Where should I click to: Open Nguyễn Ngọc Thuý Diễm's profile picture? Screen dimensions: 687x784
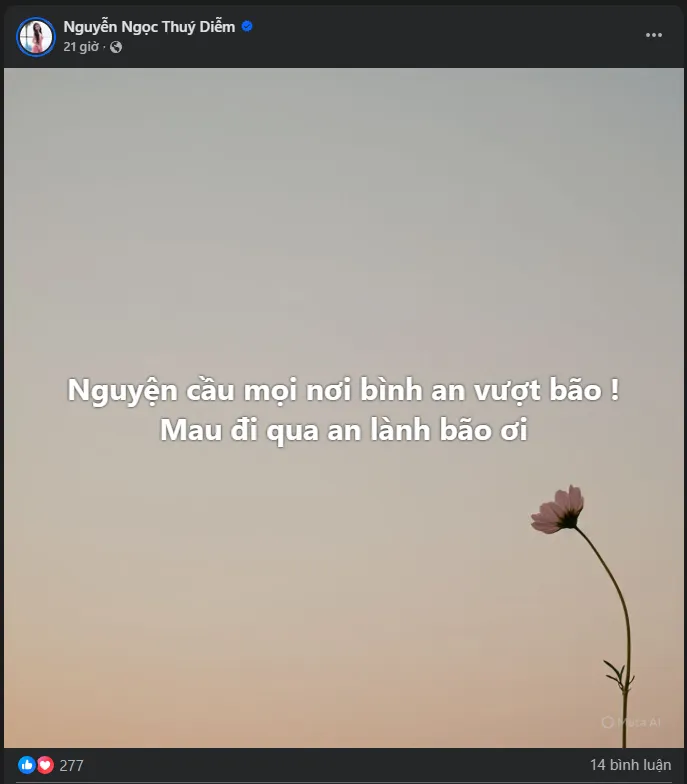tap(35, 36)
